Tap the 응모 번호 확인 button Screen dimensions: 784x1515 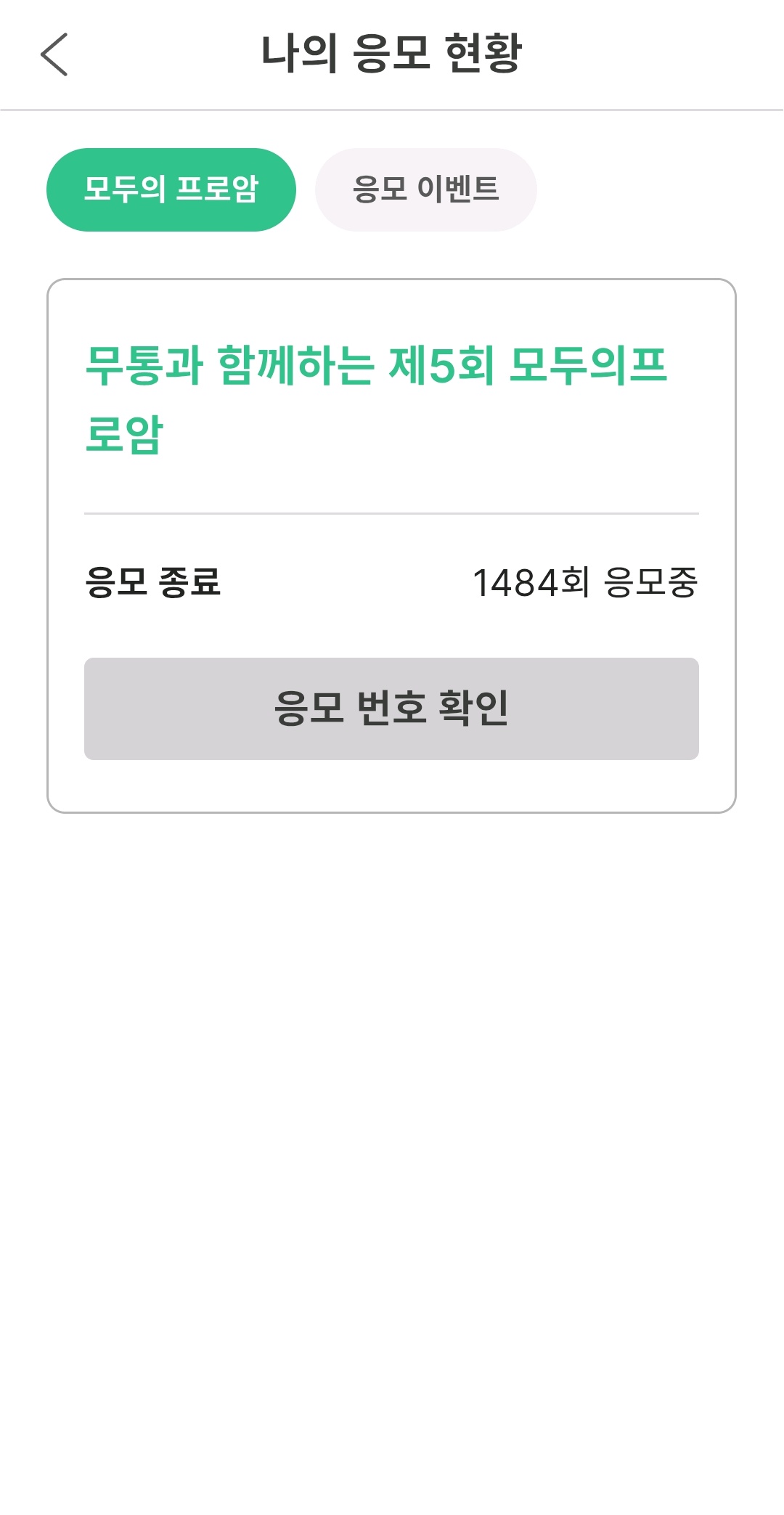[391, 709]
